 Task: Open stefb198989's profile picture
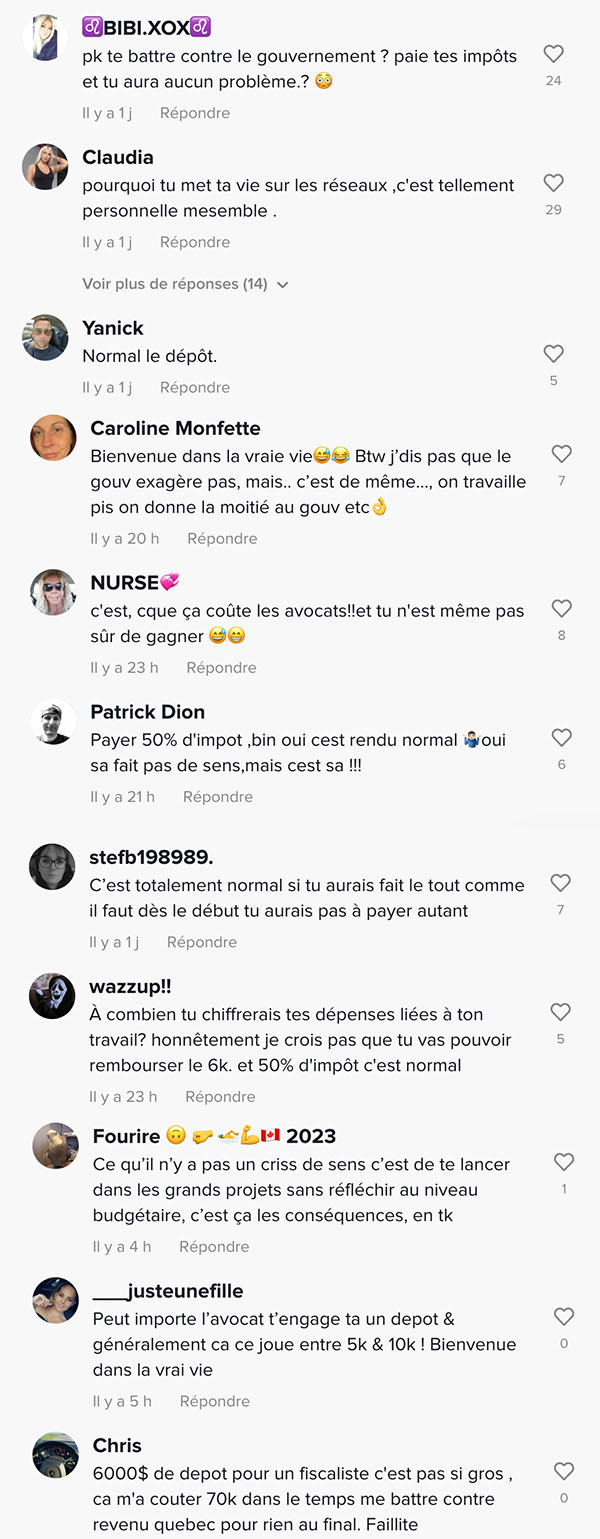coord(52,867)
